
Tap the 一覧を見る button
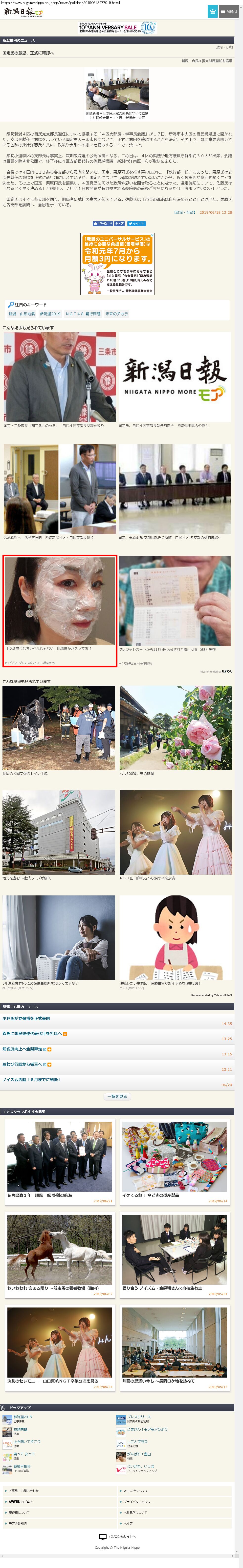point(117,1096)
